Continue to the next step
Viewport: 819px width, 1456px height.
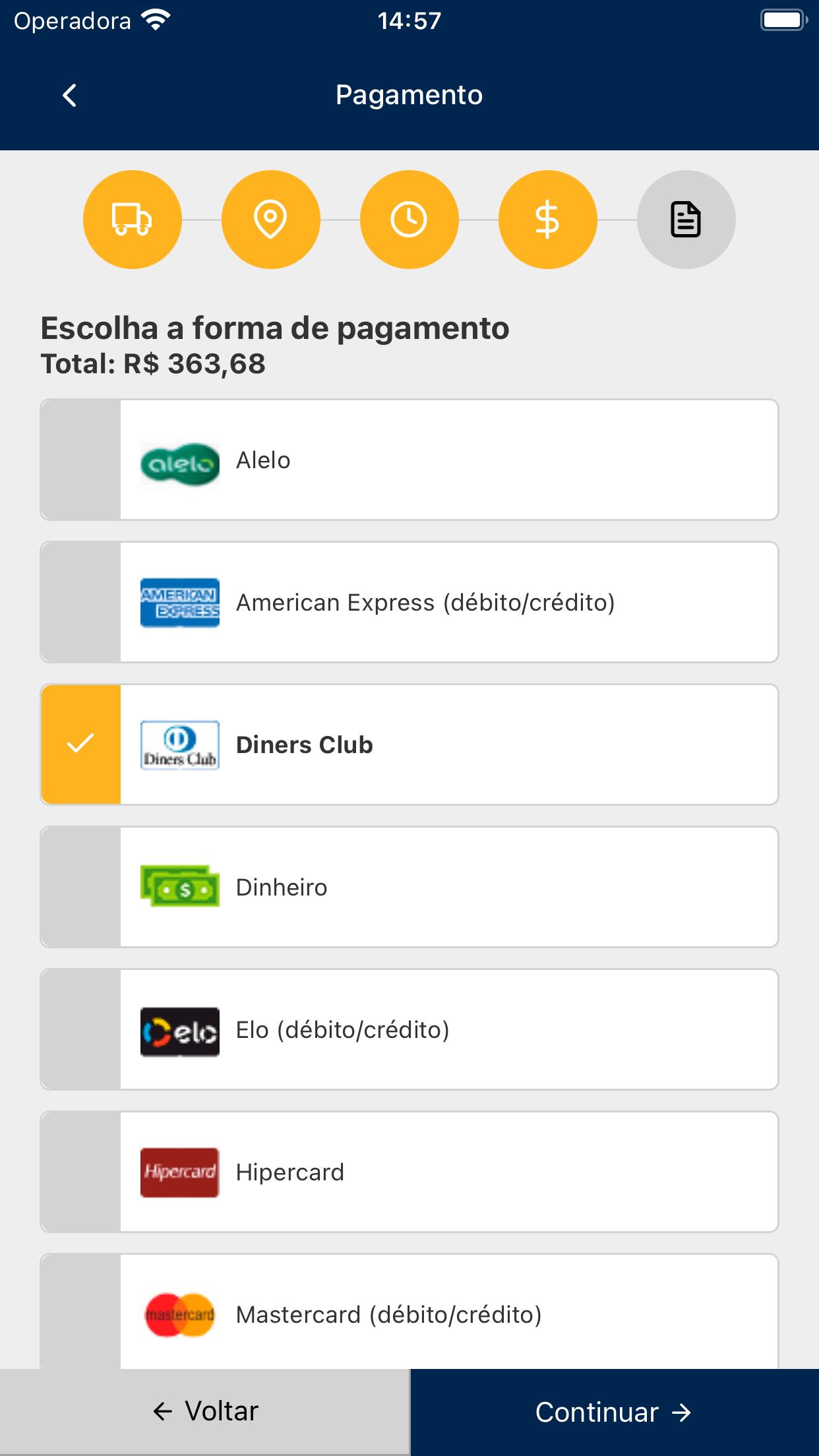[x=615, y=1412]
